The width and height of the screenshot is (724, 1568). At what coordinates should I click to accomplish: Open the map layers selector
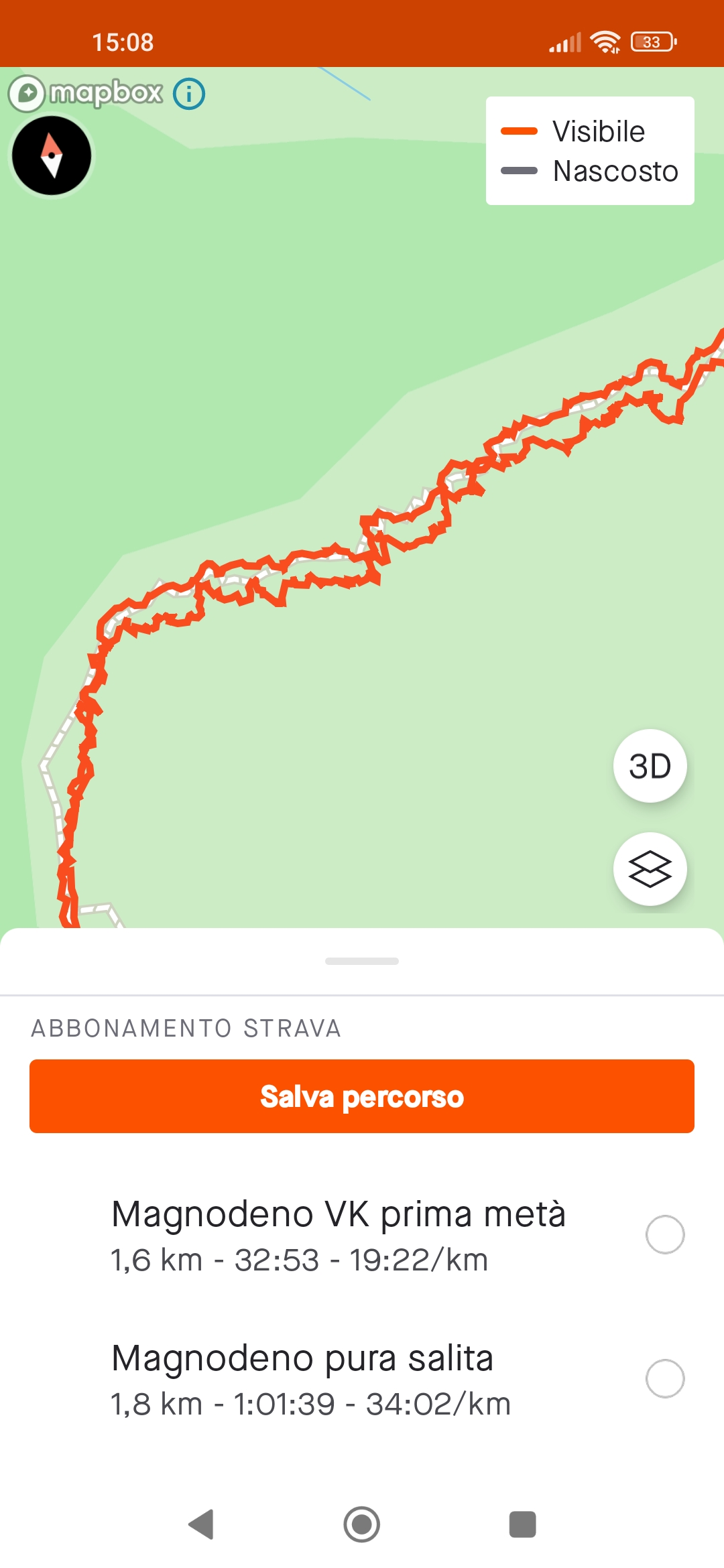[650, 869]
